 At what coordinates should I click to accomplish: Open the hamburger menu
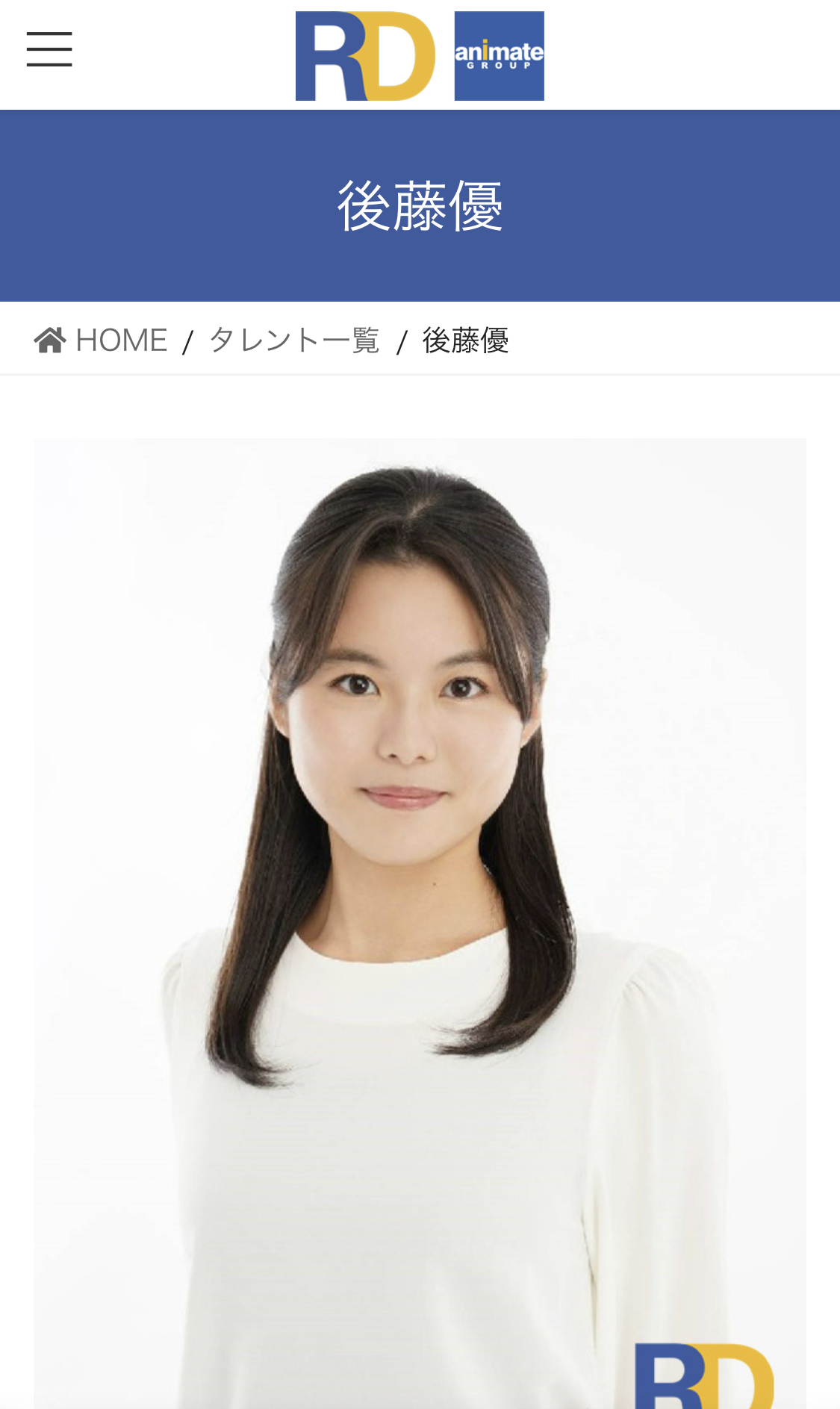(49, 49)
